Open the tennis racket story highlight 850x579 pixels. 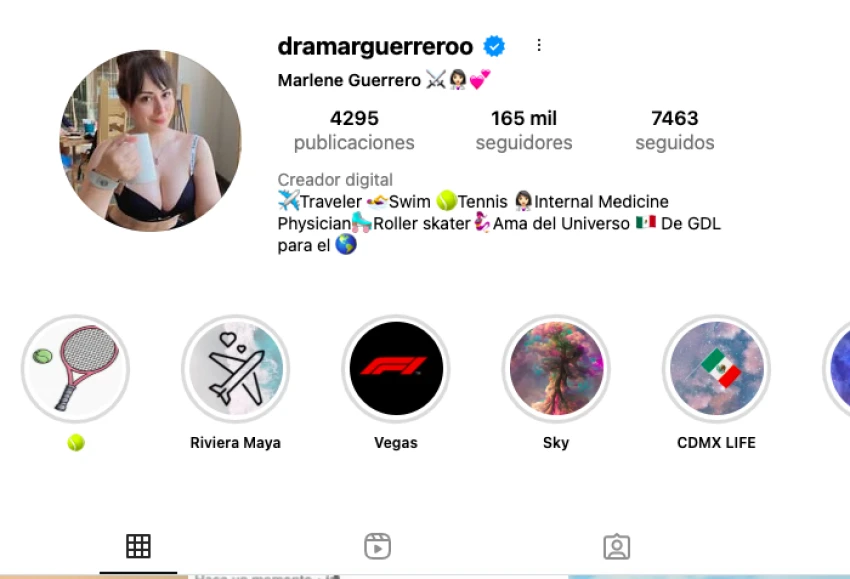coord(76,369)
